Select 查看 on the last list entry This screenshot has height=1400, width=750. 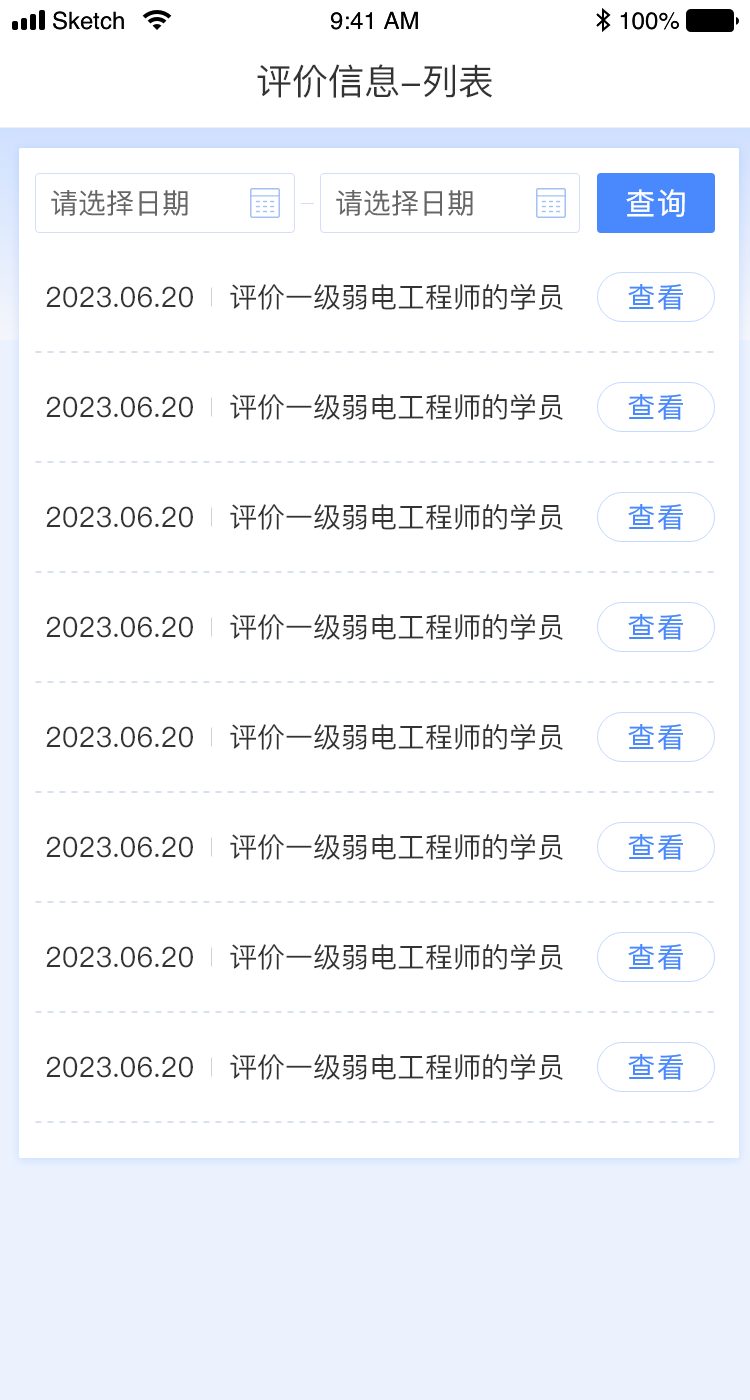656,1067
